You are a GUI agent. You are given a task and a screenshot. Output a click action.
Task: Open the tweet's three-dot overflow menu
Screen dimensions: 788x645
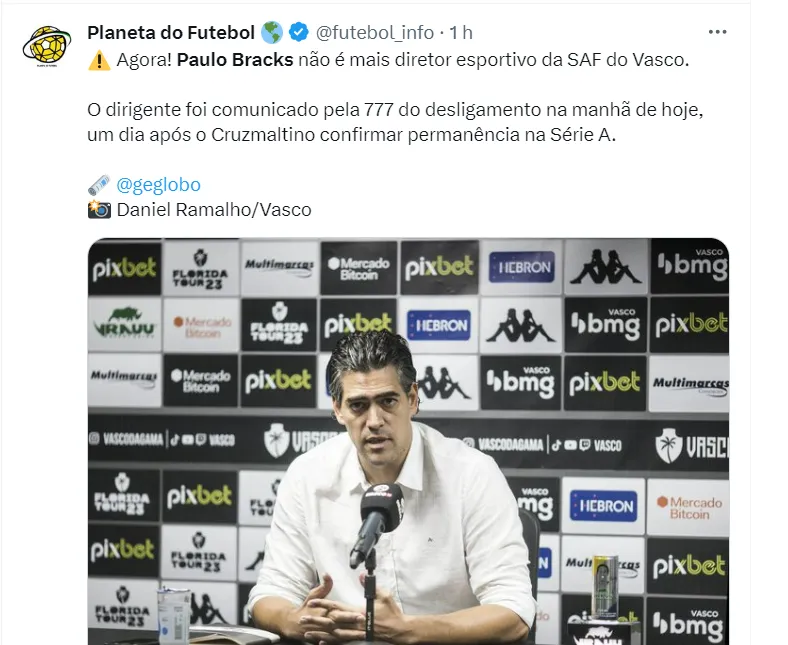click(717, 32)
